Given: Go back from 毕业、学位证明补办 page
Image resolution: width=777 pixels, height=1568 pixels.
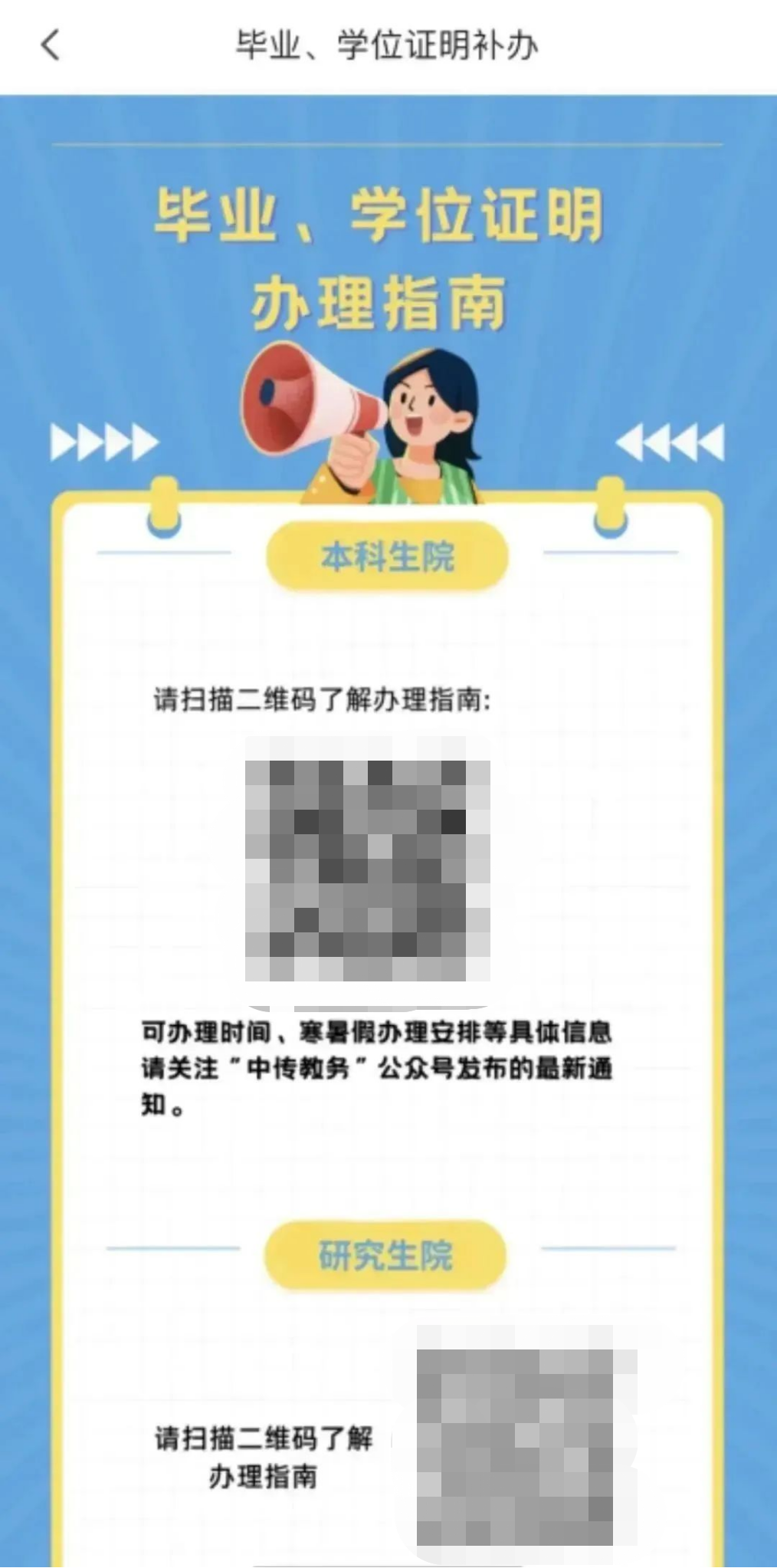Looking at the screenshot, I should 51,45.
